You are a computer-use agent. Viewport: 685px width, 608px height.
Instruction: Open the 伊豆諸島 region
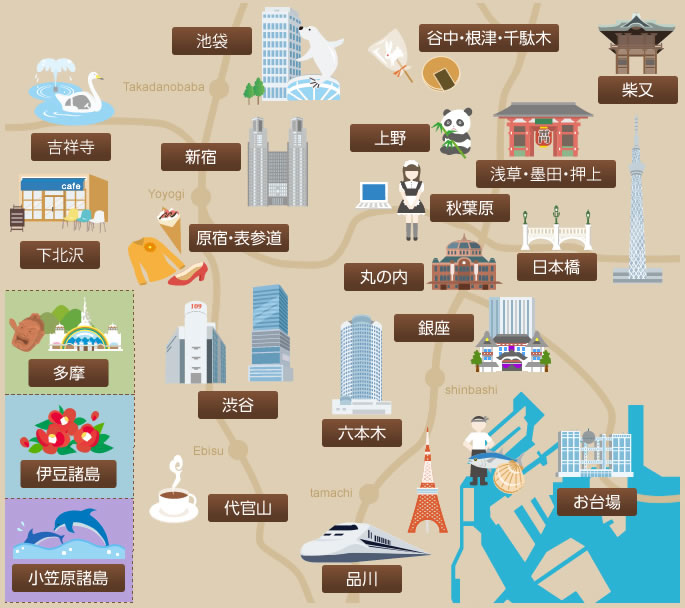[x=68, y=473]
